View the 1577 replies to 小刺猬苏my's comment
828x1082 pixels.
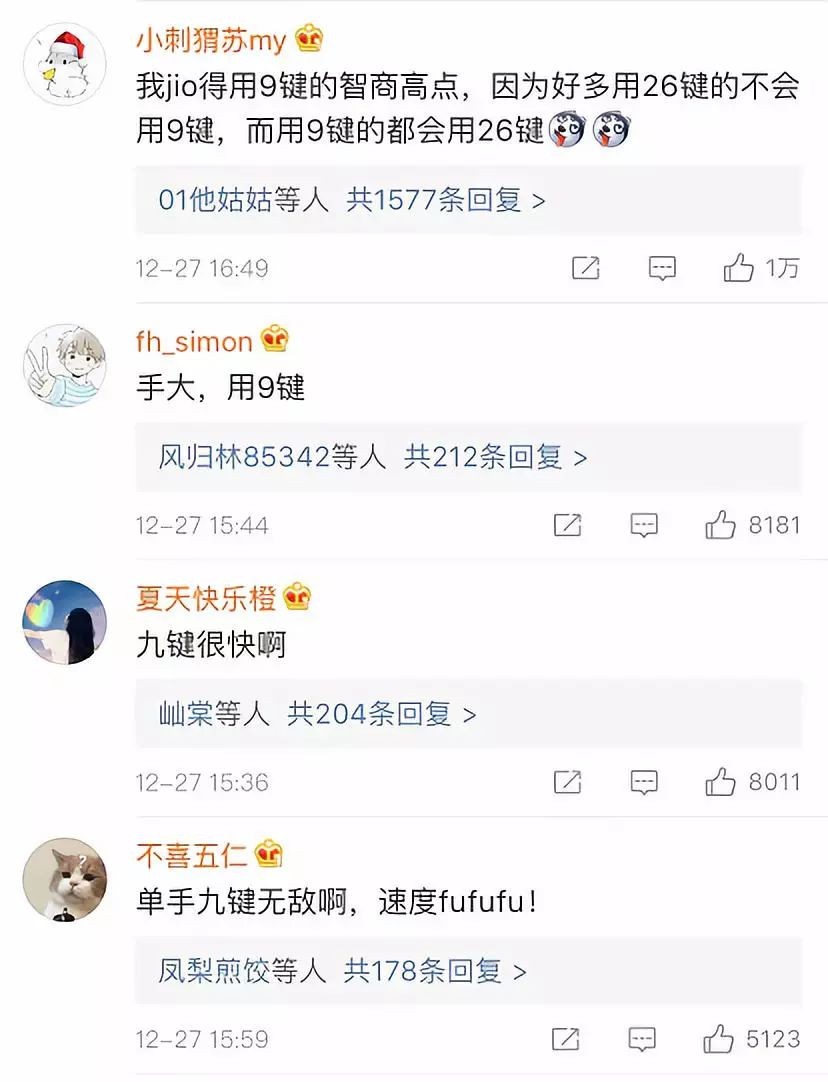point(352,200)
